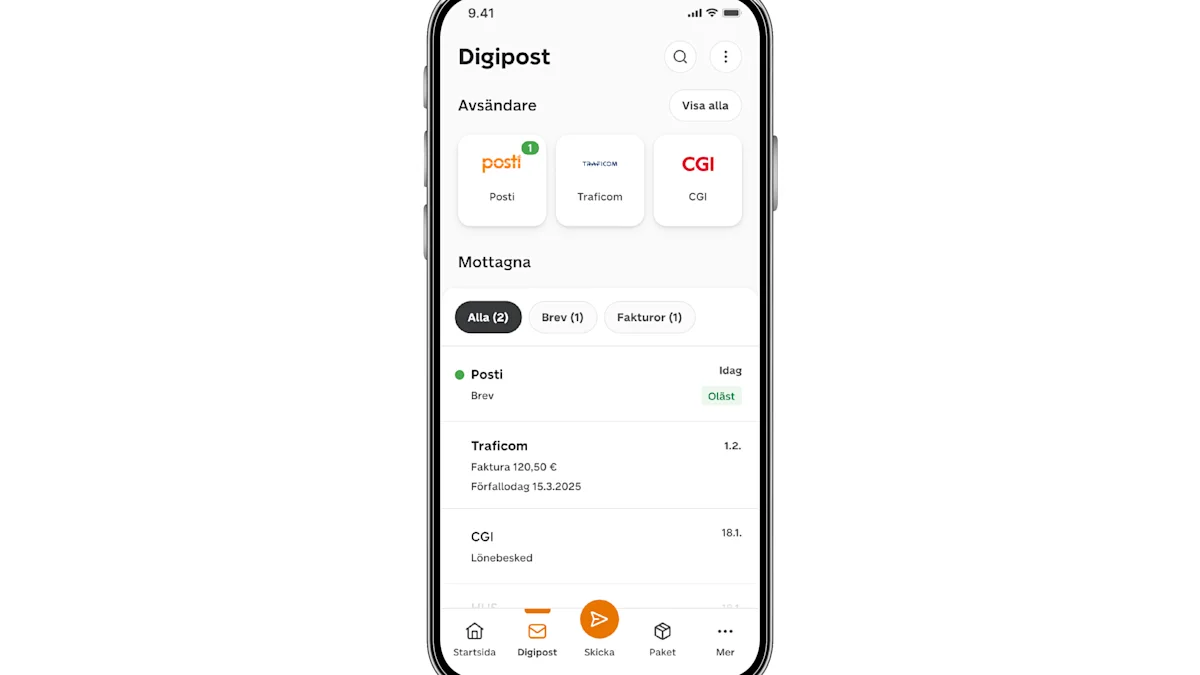Open the CGI sender card
Screen dimensions: 1200x675
click(x=698, y=180)
